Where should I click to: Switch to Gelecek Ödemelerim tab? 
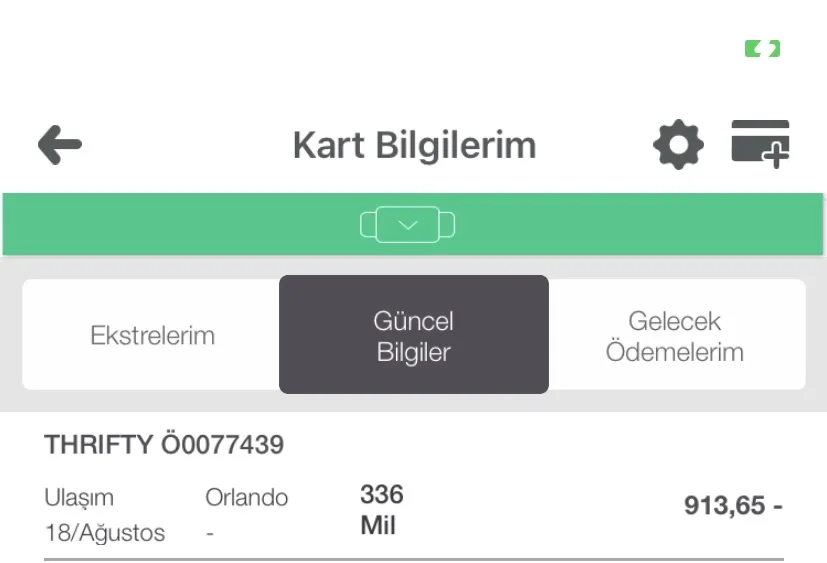coord(675,335)
